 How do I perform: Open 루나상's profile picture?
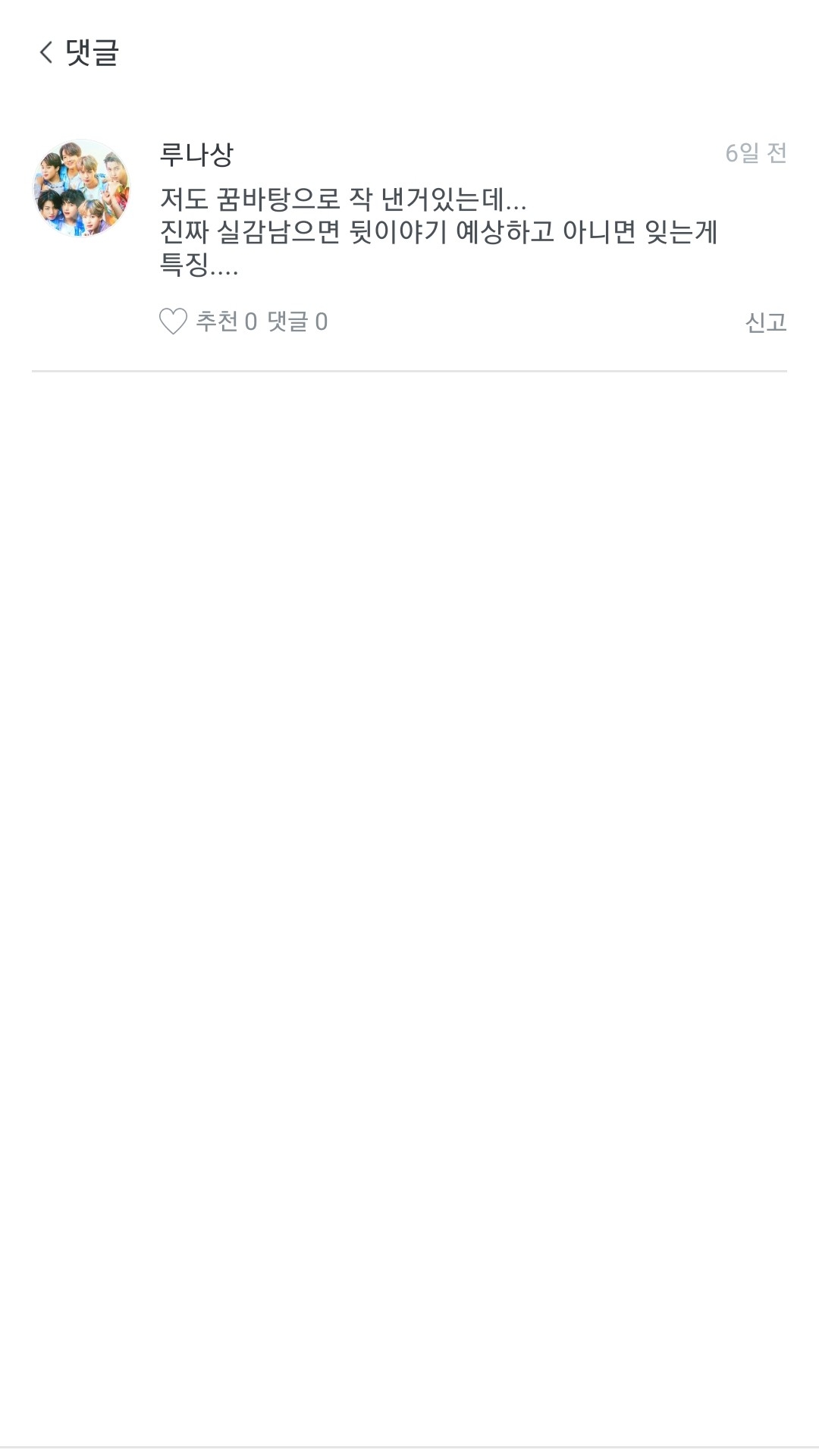[81, 187]
